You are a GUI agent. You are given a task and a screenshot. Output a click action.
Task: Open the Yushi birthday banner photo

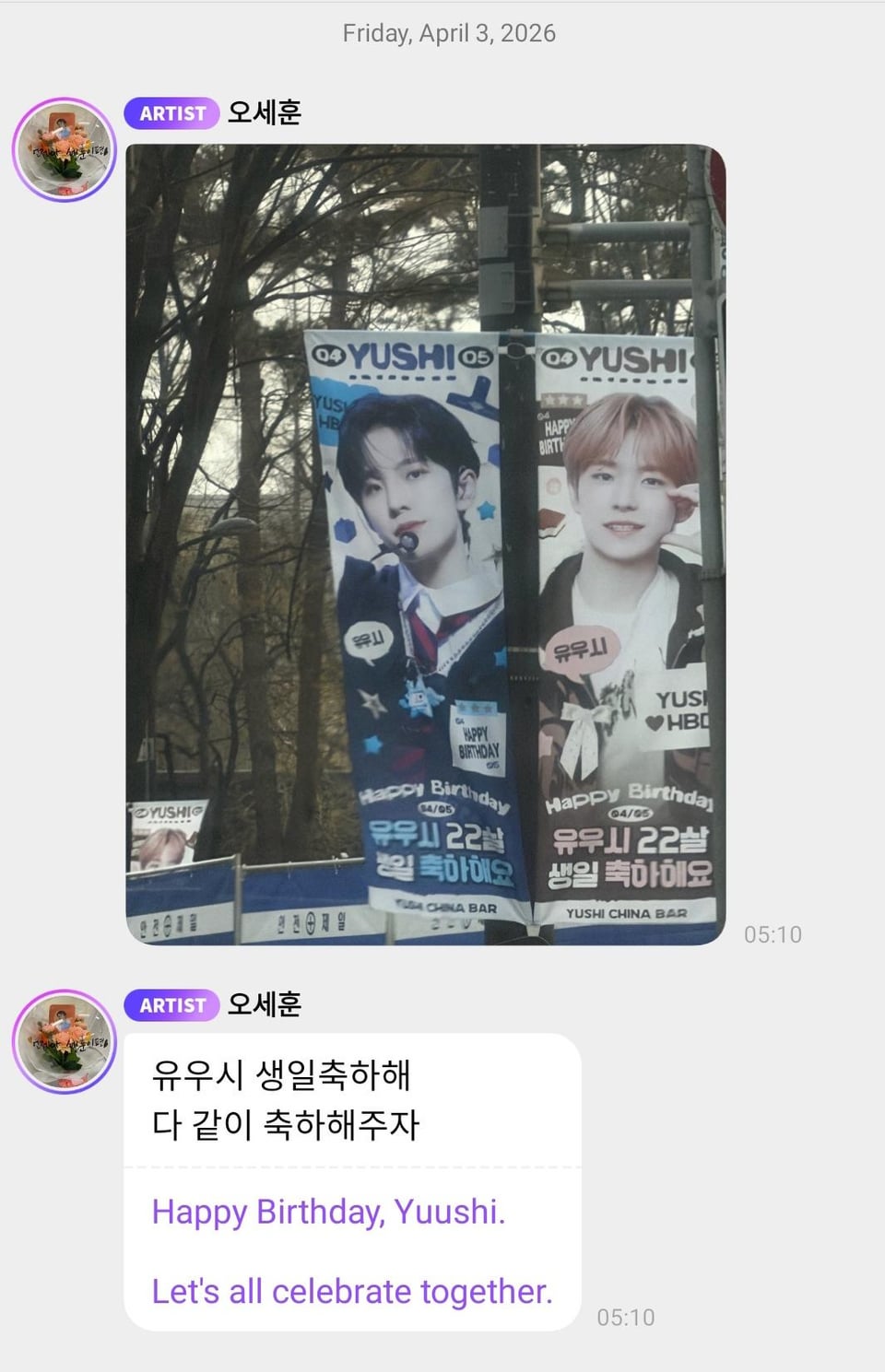coord(425,544)
